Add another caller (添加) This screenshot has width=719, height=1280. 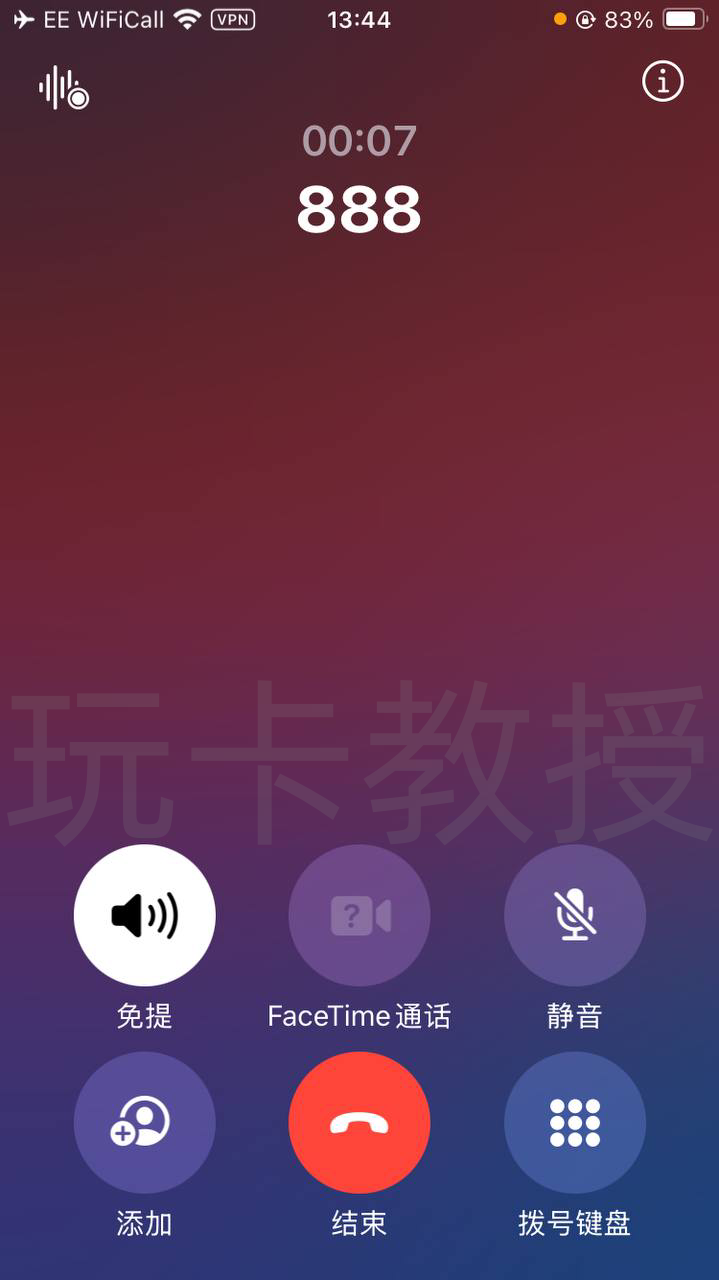144,1122
